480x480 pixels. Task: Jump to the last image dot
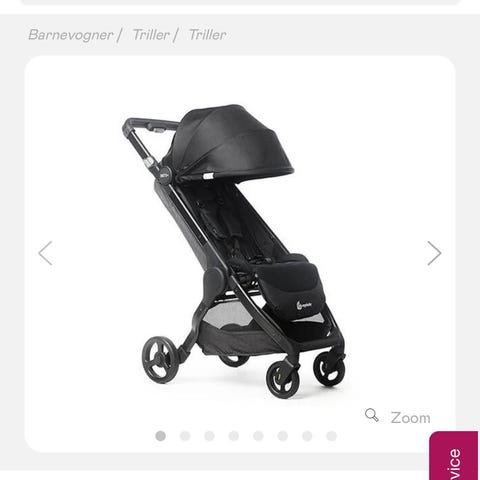click(332, 436)
